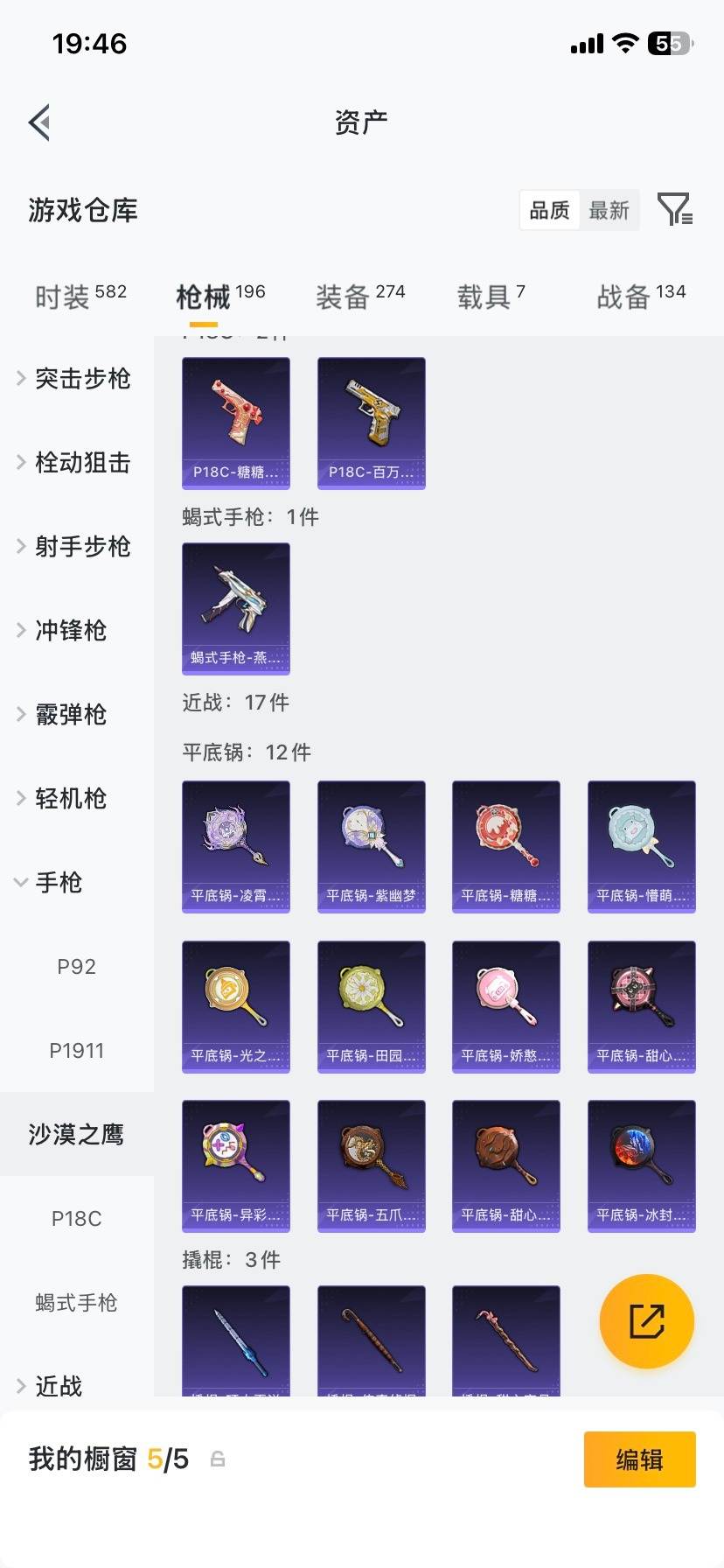
Task: Select the P18C-糖糖 pistol thumbnail
Action: coord(235,423)
